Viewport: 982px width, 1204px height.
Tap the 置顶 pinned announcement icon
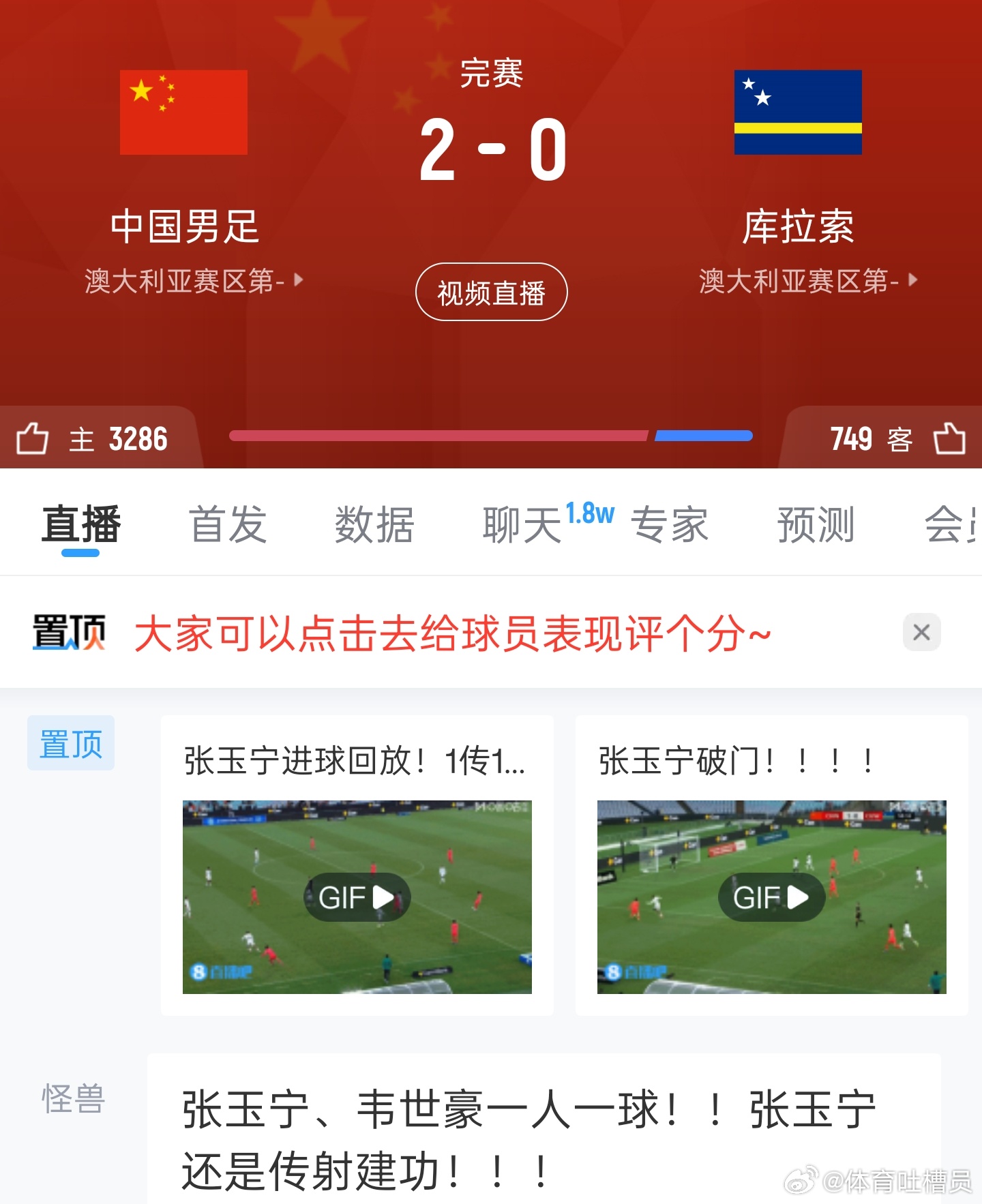[68, 633]
